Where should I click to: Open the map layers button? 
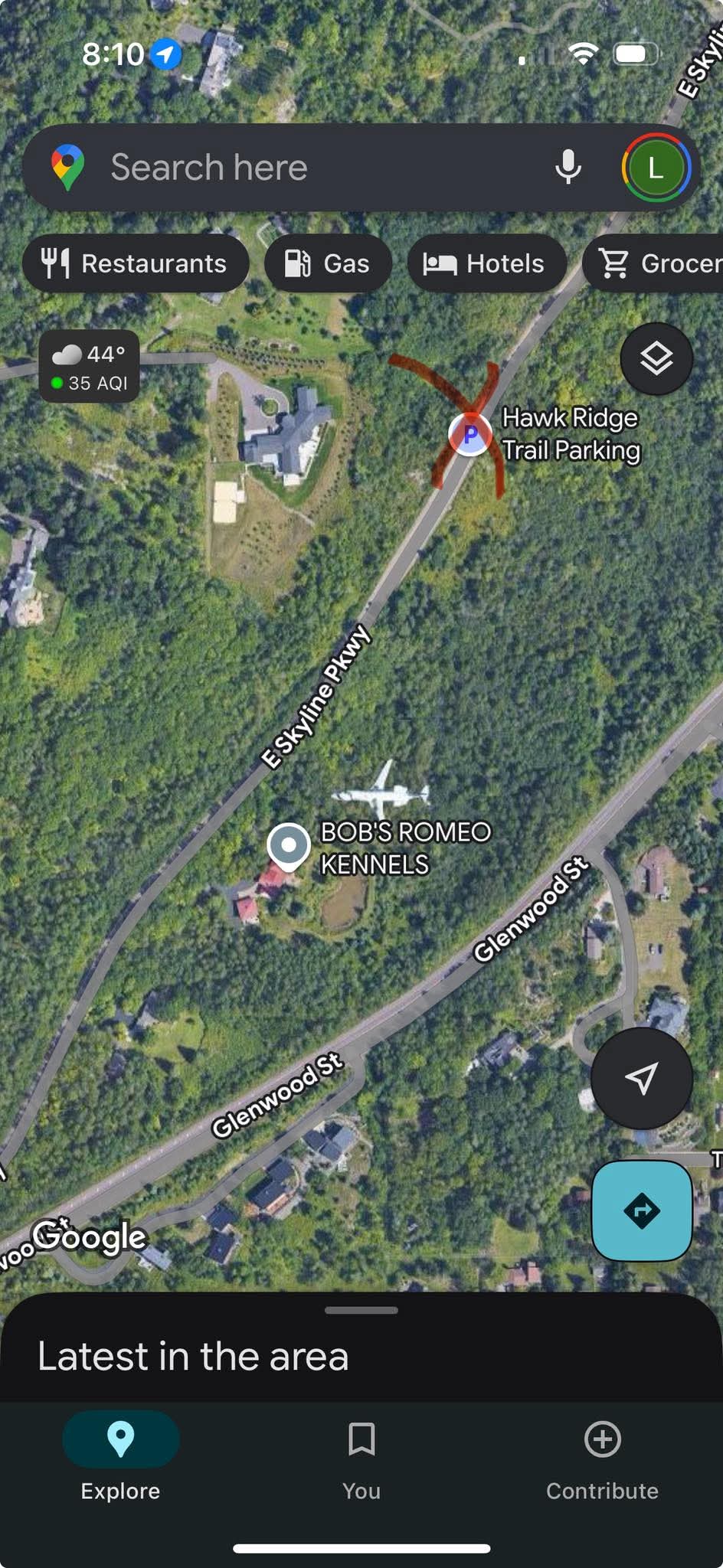(x=656, y=358)
